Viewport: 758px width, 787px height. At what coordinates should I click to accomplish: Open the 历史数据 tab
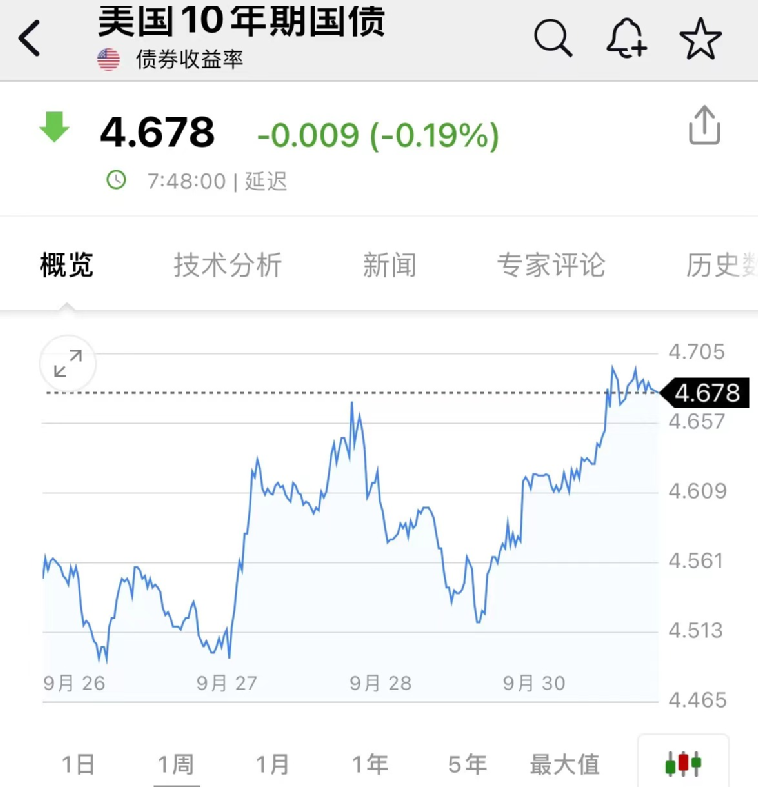pyautogui.click(x=720, y=265)
